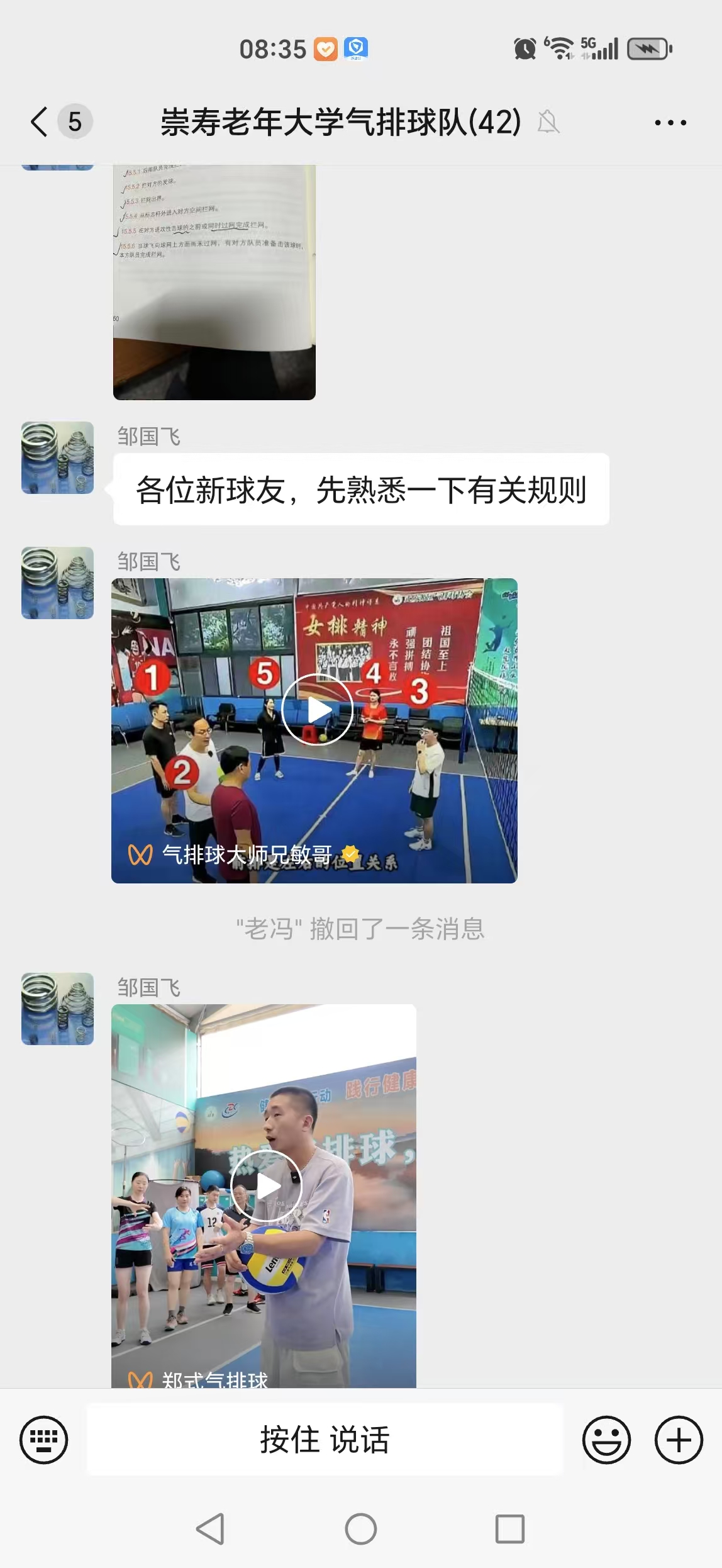
Task: Open the recent apps overview
Action: point(509,1529)
